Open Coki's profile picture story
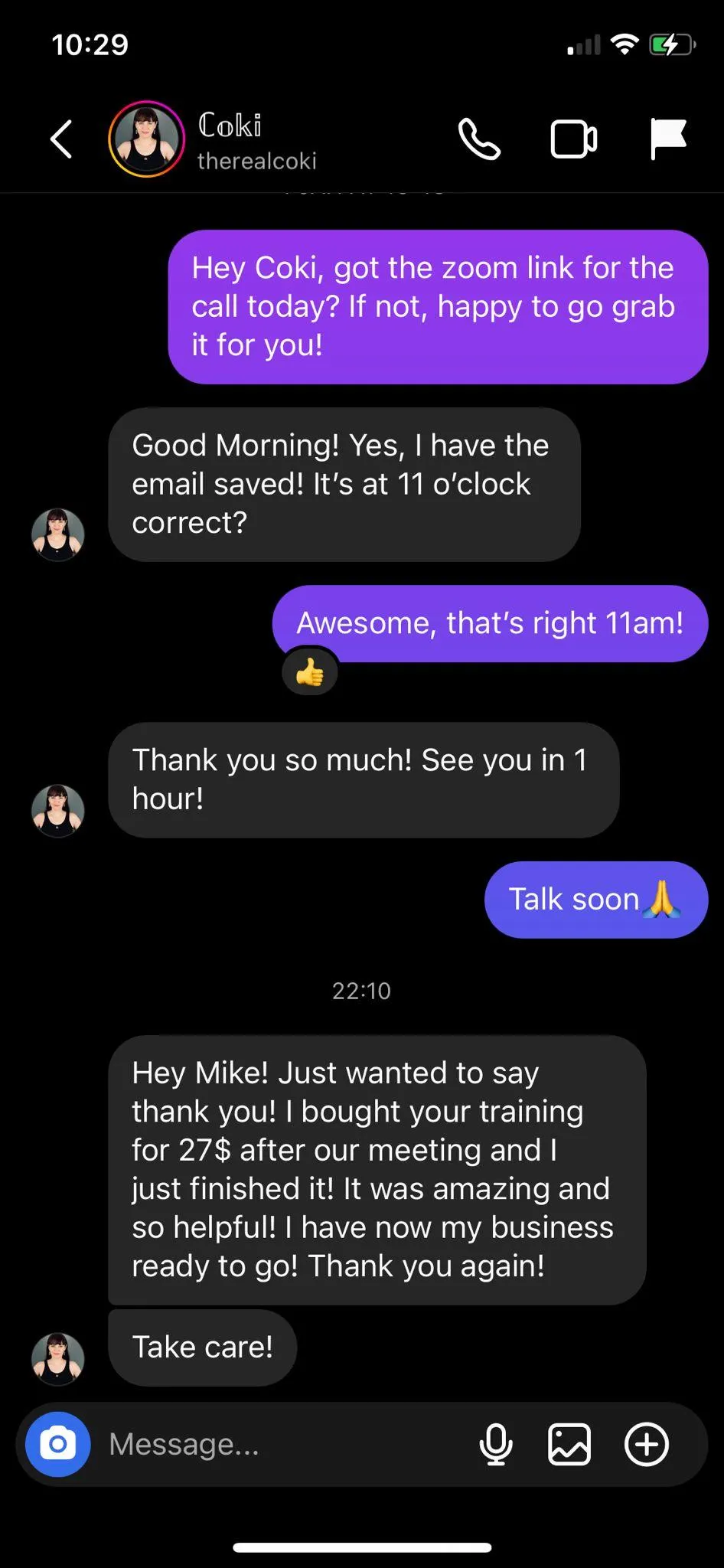Screen dimensions: 724x1568 pyautogui.click(x=146, y=139)
